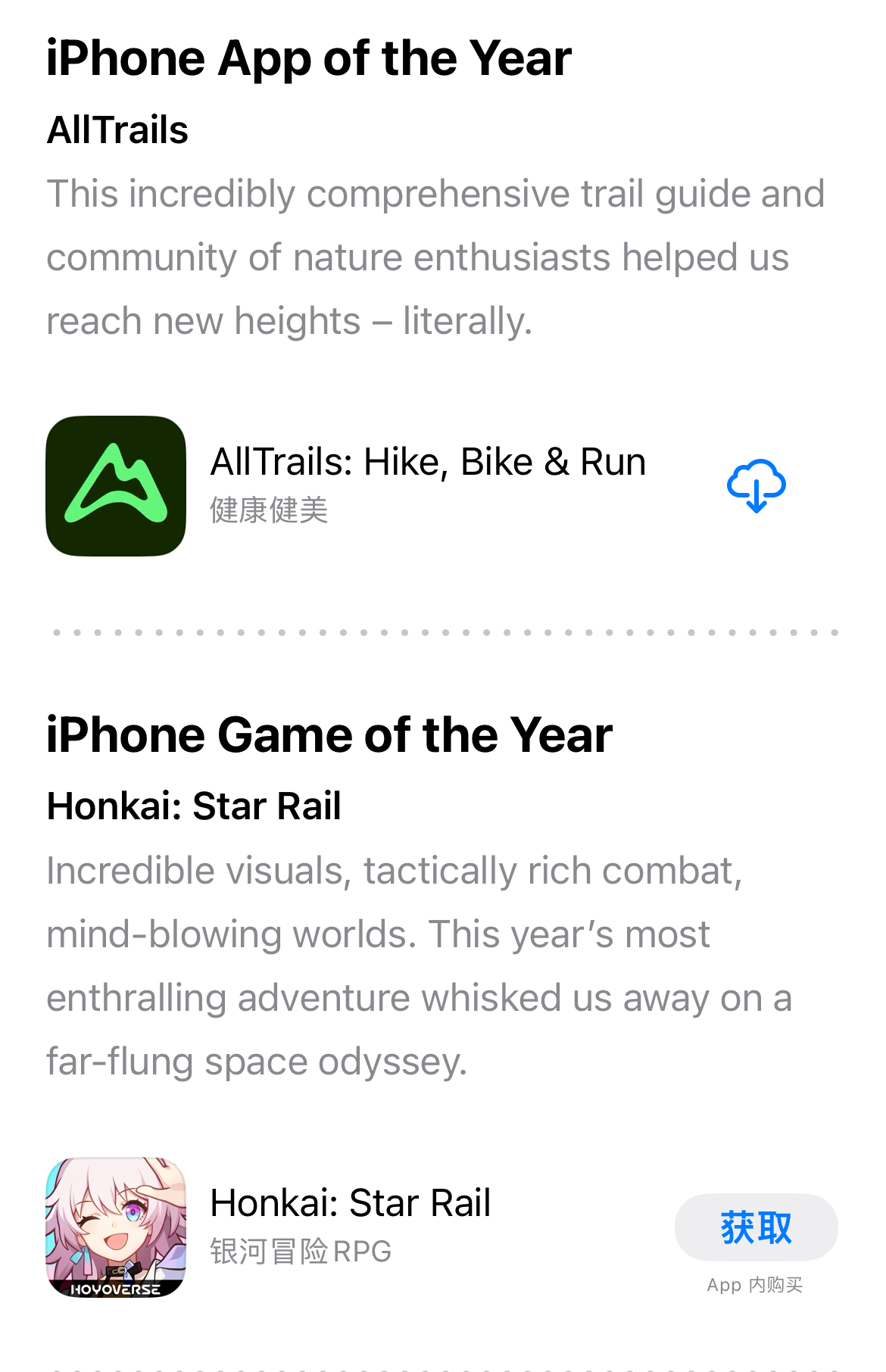Tap the AllTrails award subtitle
This screenshot has height=1372, width=886.
coord(115,130)
